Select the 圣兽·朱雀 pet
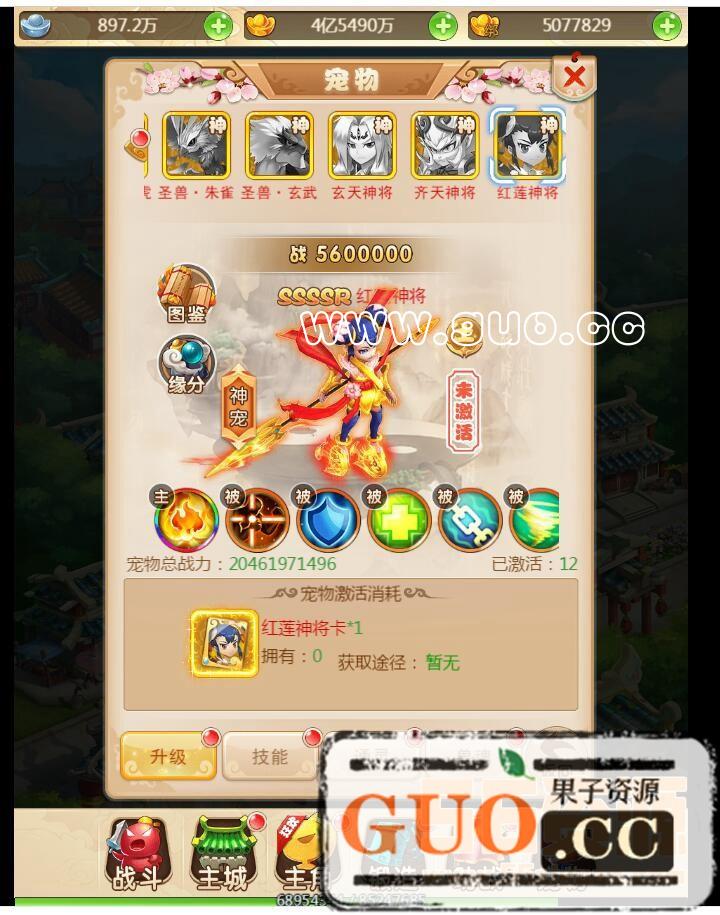This screenshot has width=720, height=915. click(x=197, y=146)
